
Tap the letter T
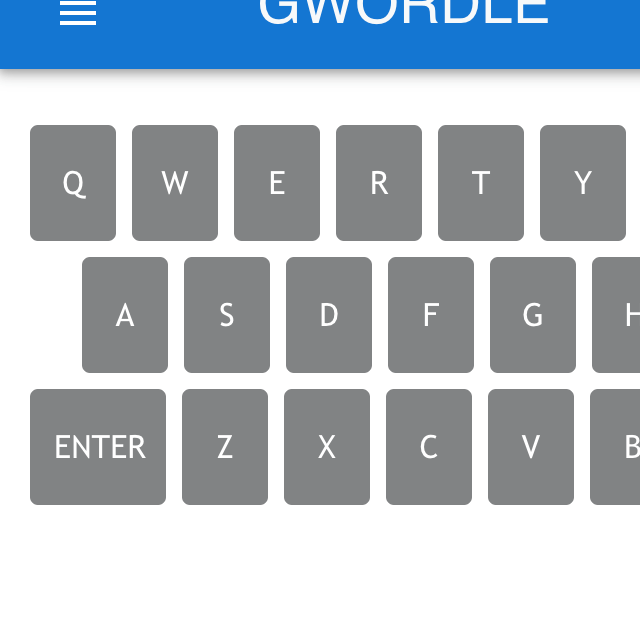pos(481,183)
